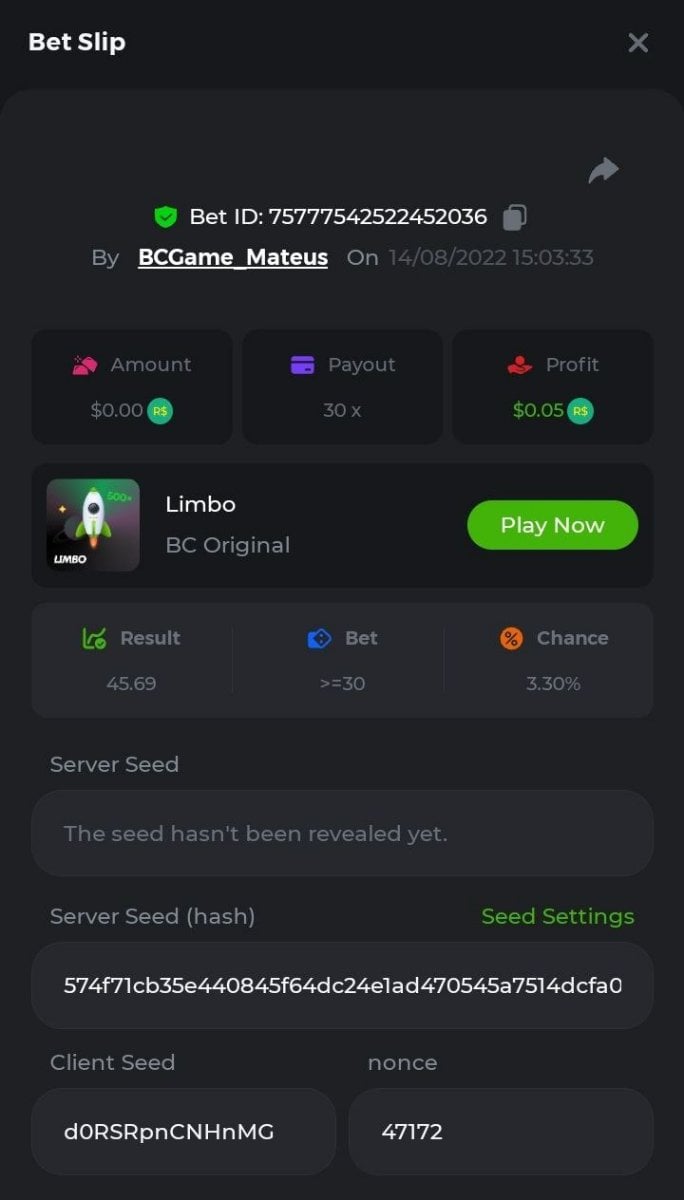This screenshot has width=684, height=1200.
Task: Select the Client Seed field
Action: tap(183, 1131)
